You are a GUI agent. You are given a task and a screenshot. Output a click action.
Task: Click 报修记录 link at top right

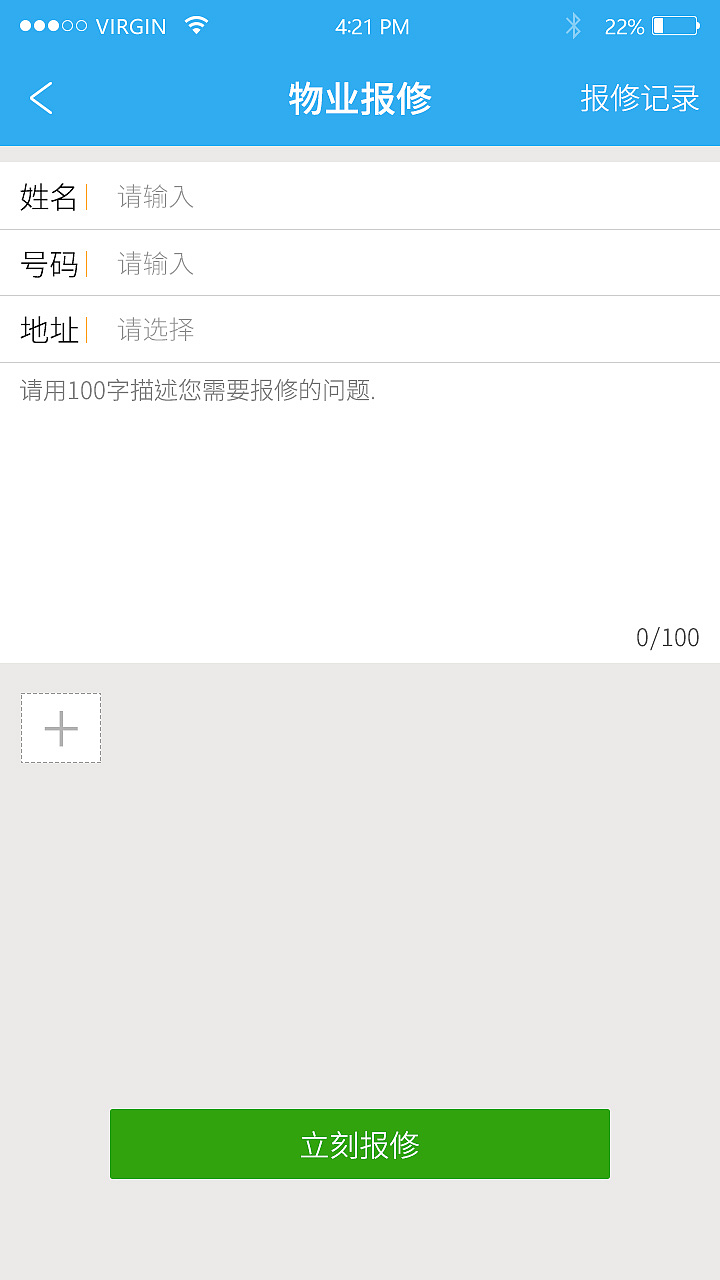click(x=640, y=99)
